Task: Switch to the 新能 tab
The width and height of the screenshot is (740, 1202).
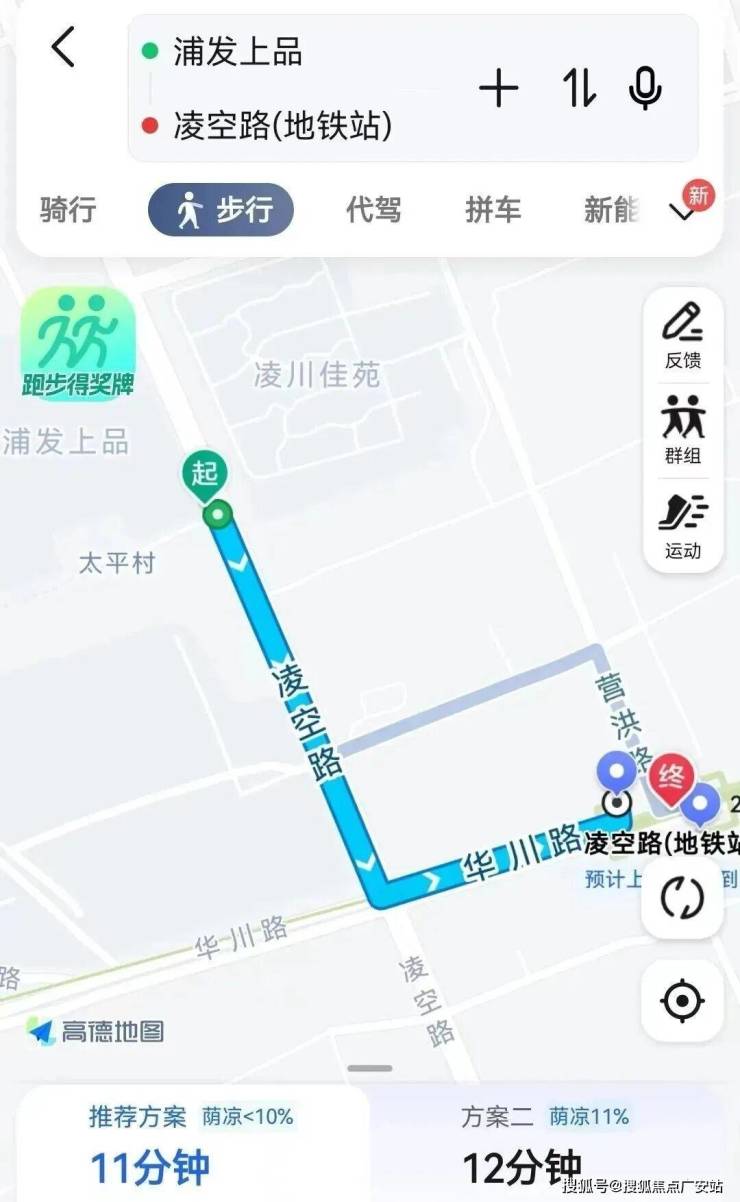Action: (x=610, y=211)
